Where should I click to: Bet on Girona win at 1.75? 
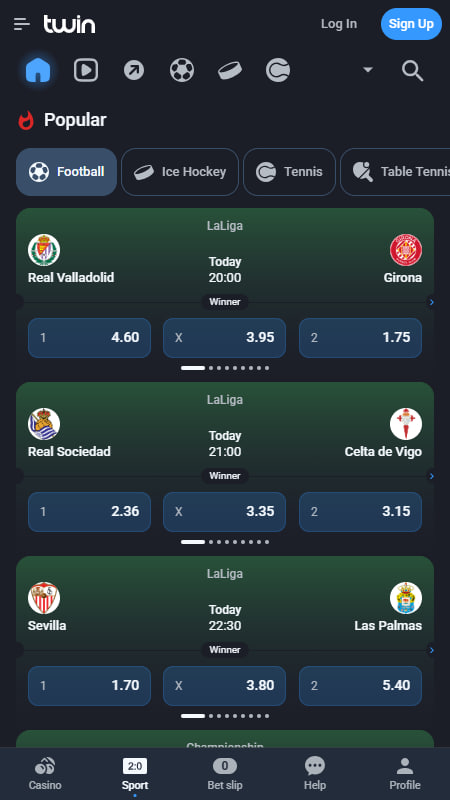pos(360,338)
